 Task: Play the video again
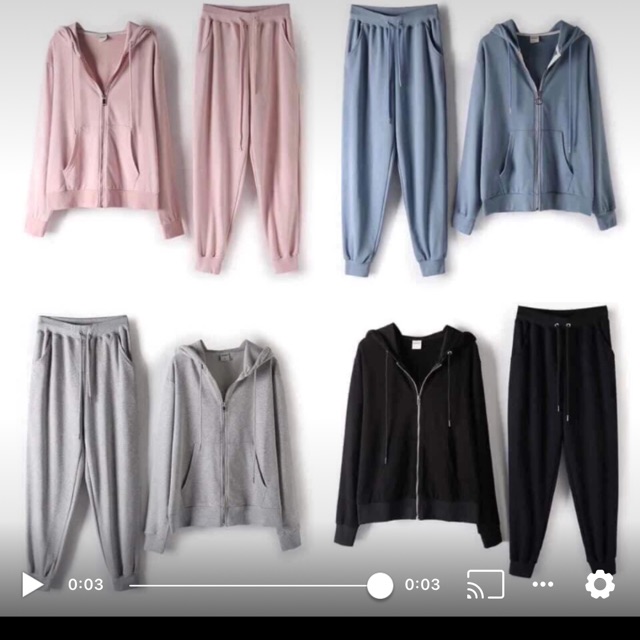[32, 585]
